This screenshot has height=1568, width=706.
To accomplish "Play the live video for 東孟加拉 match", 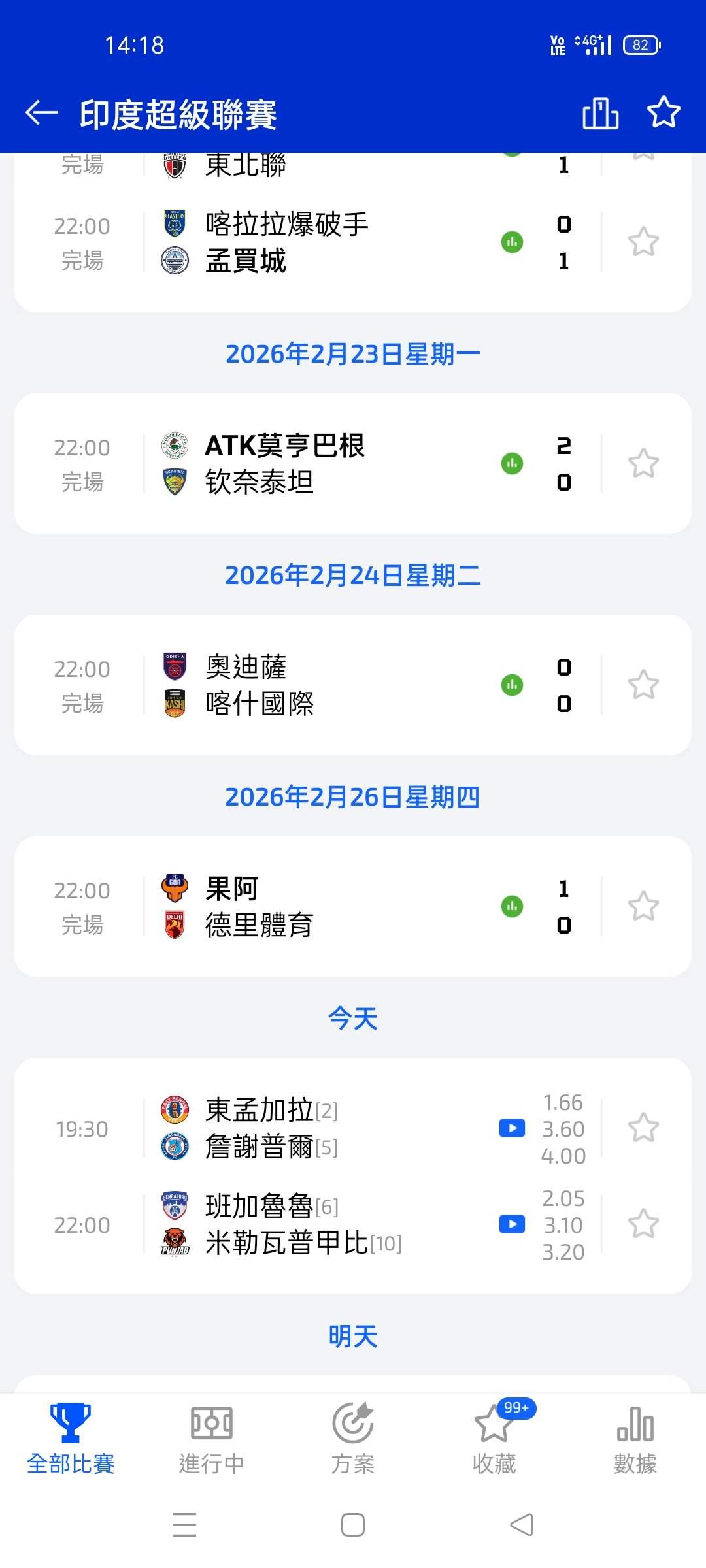I will pyautogui.click(x=512, y=1128).
